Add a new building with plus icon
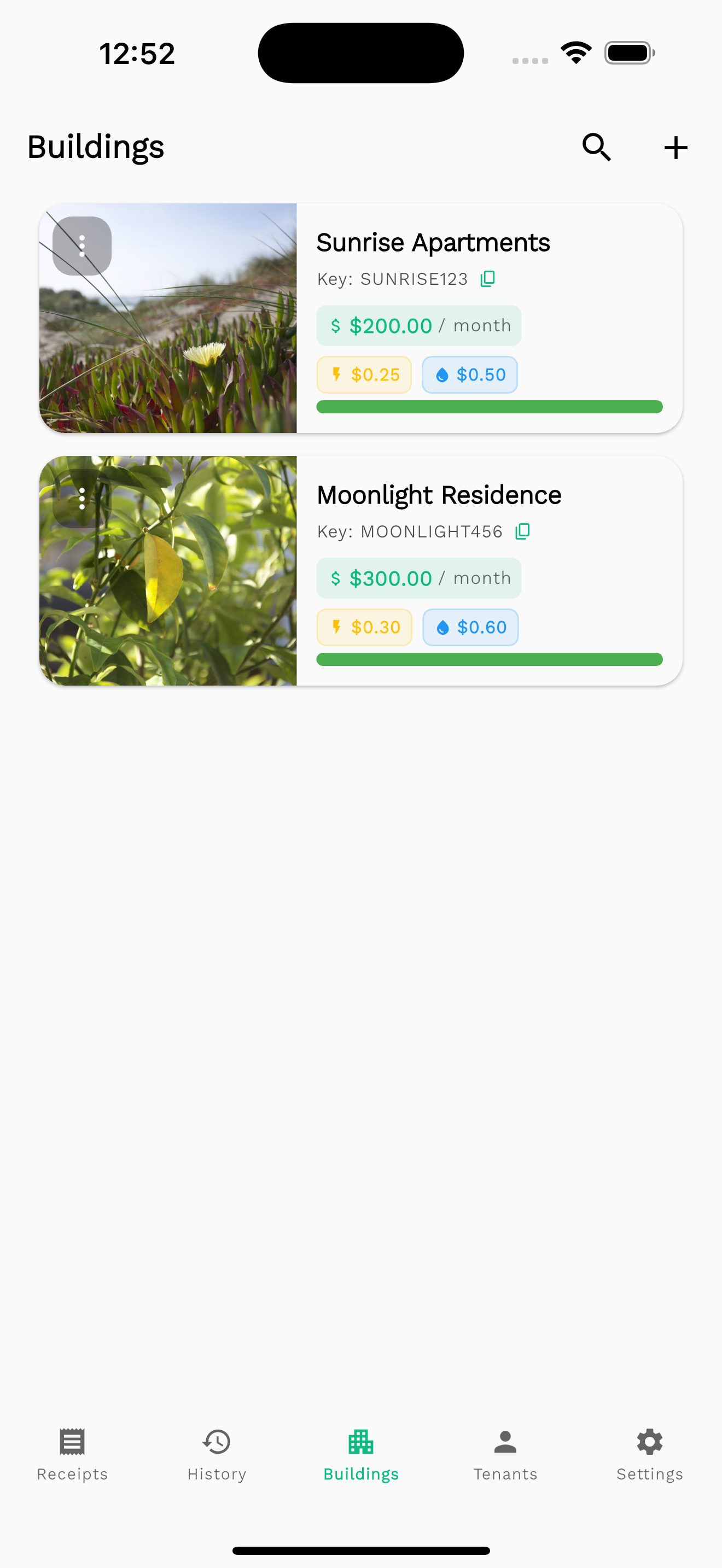722x1568 pixels. pos(675,147)
